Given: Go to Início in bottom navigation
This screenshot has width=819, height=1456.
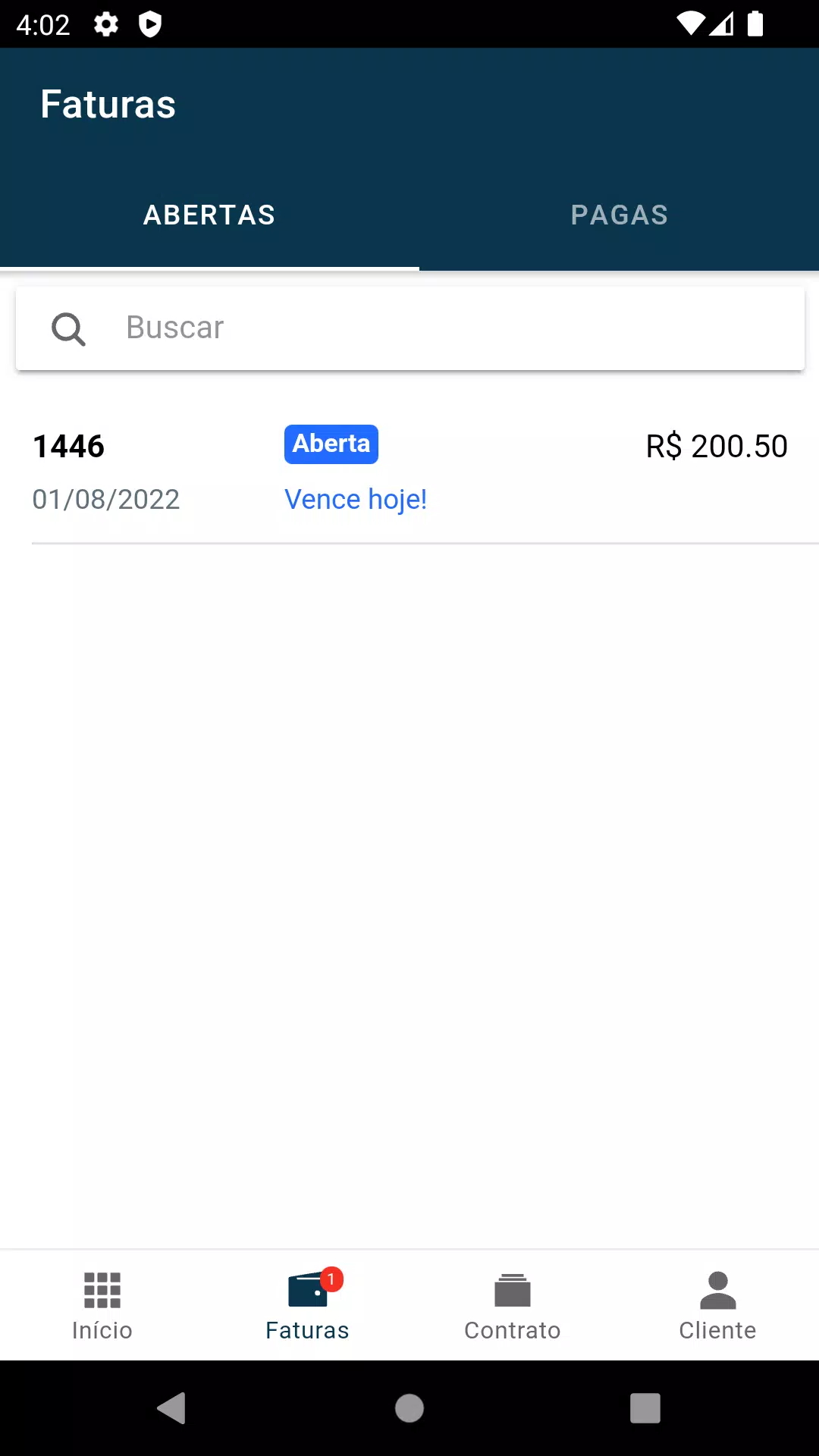Looking at the screenshot, I should click(102, 1306).
